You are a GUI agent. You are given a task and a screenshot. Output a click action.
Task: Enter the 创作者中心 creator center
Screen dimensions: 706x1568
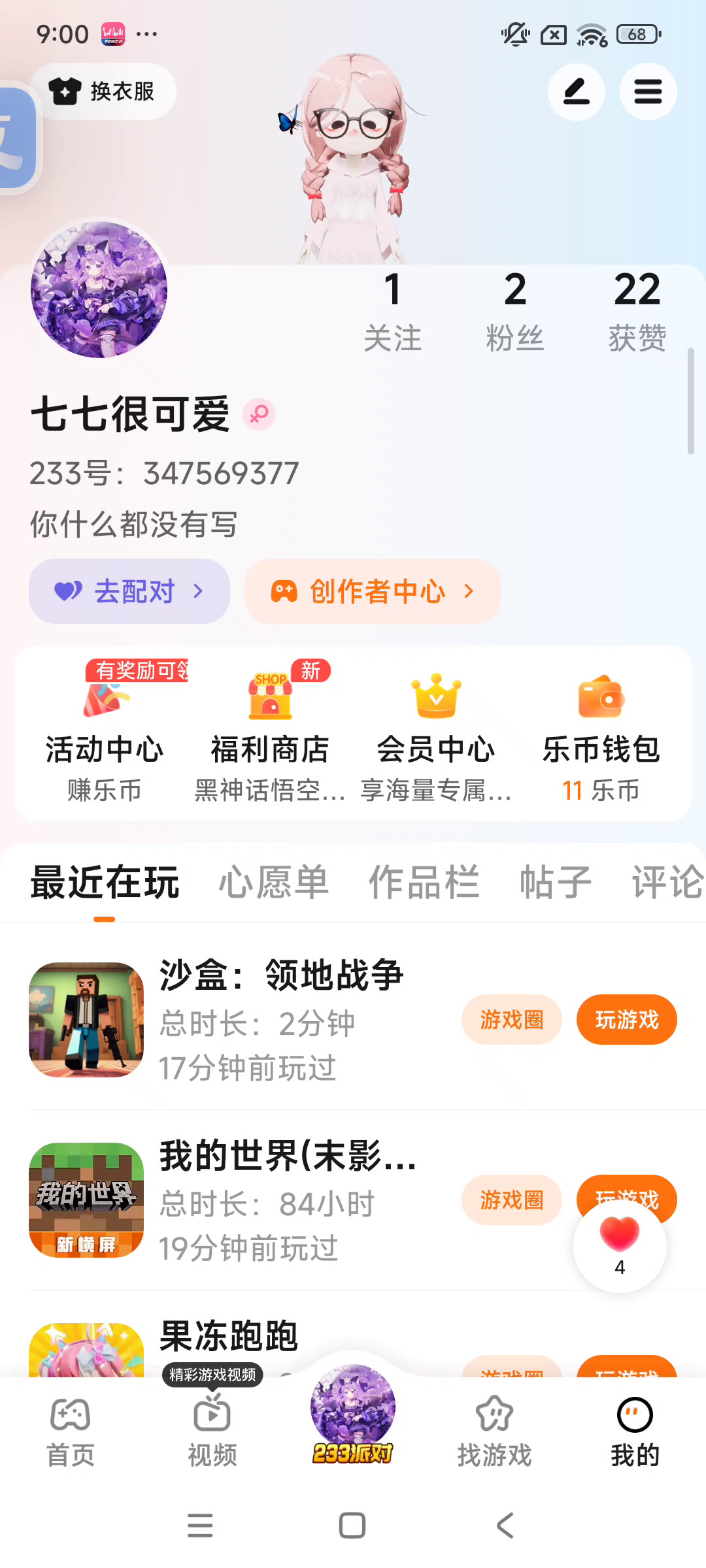[372, 591]
